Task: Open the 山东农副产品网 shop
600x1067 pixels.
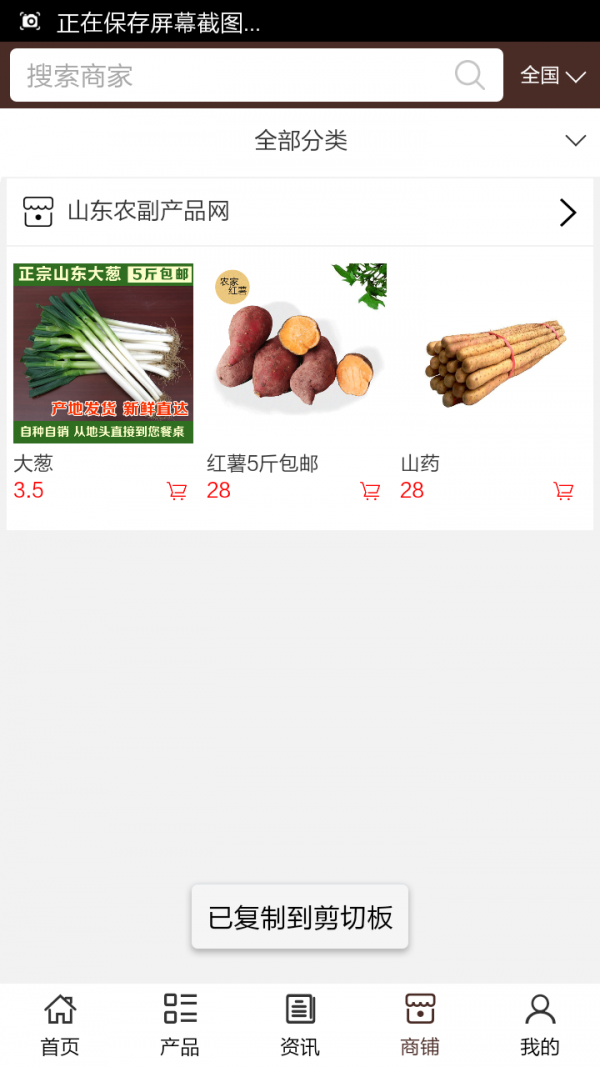Action: 300,212
